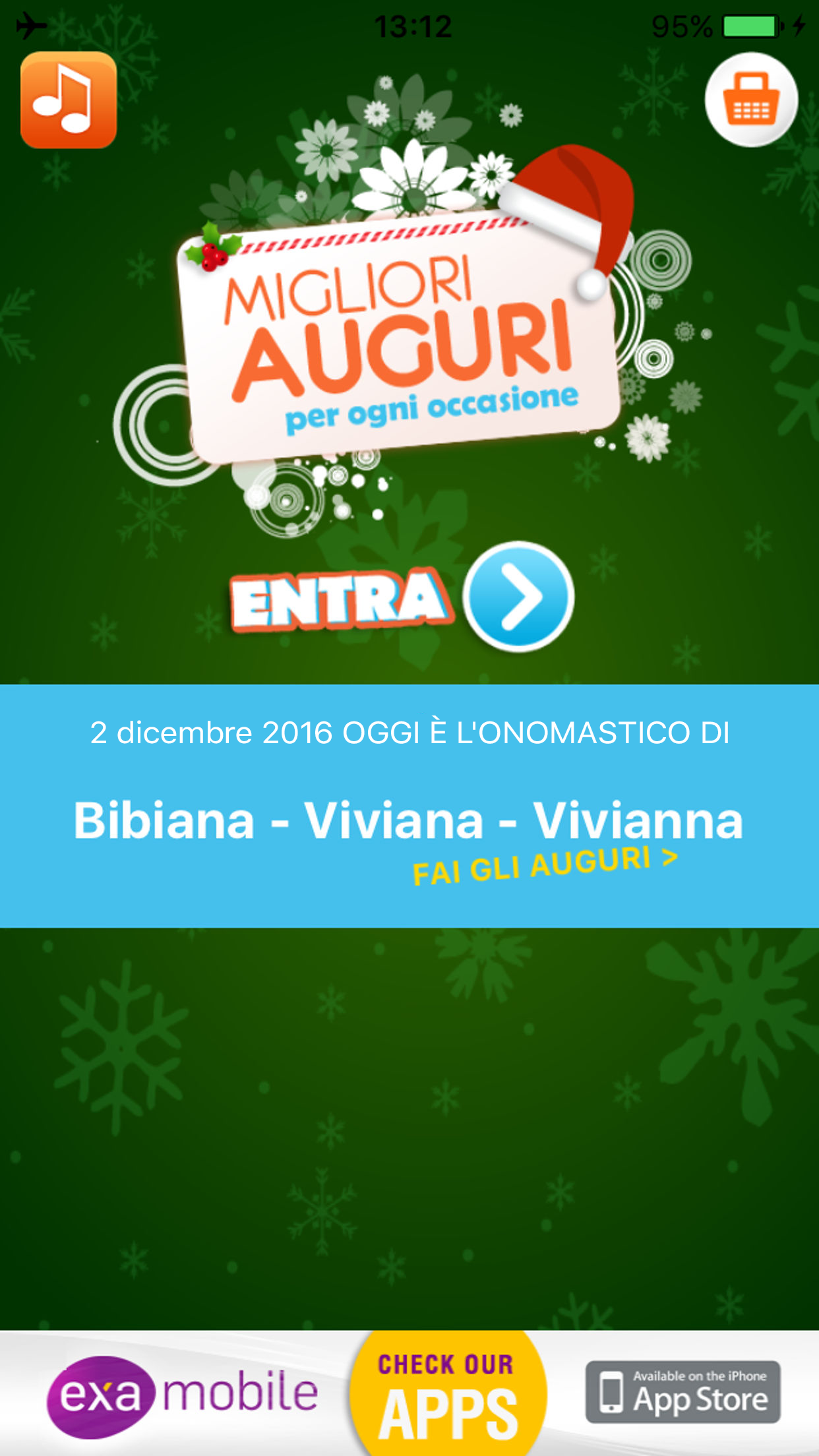819x1456 pixels.
Task: Select the FAI GLI AUGURI link
Action: 545,866
